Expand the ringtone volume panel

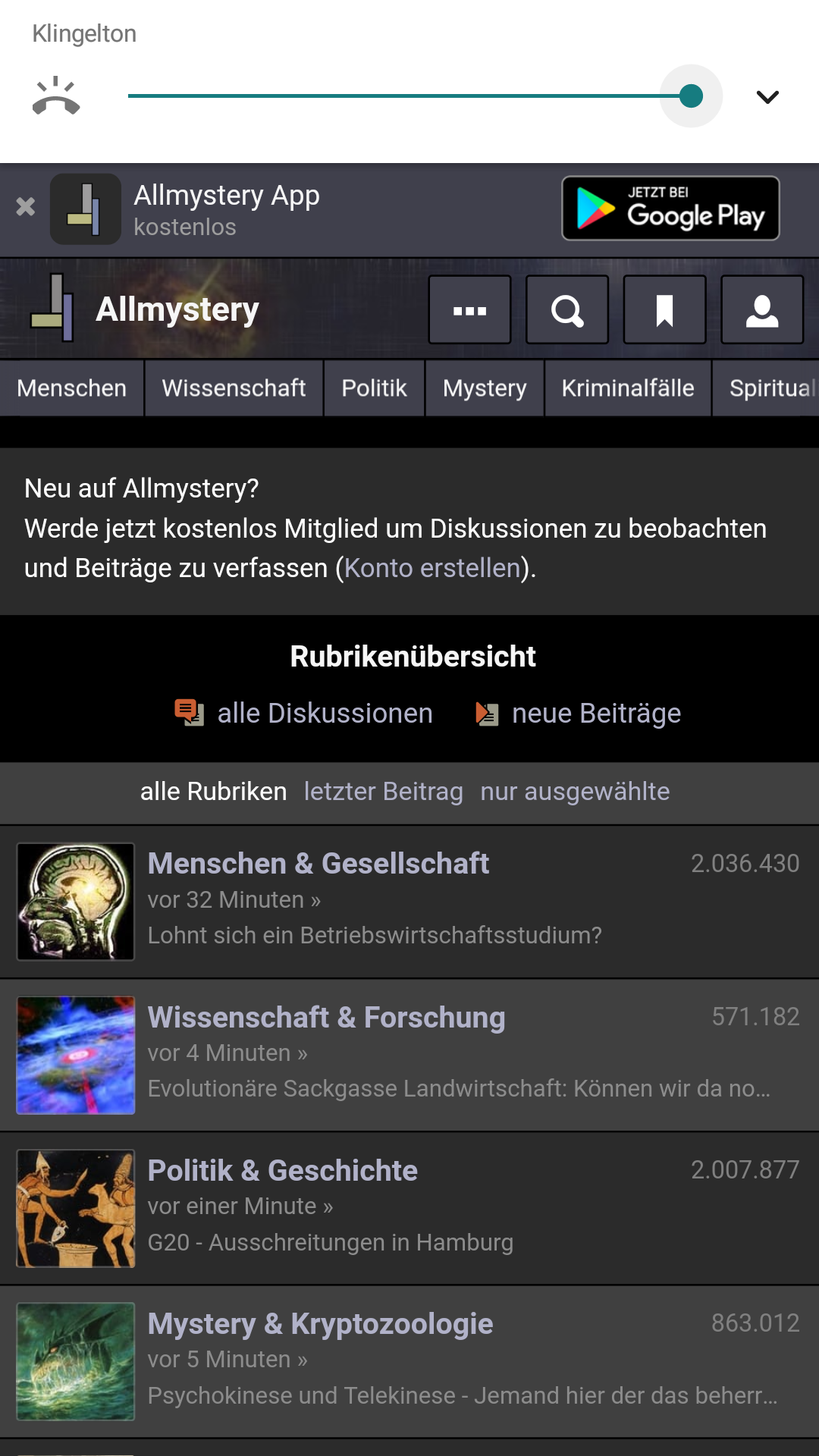click(767, 97)
